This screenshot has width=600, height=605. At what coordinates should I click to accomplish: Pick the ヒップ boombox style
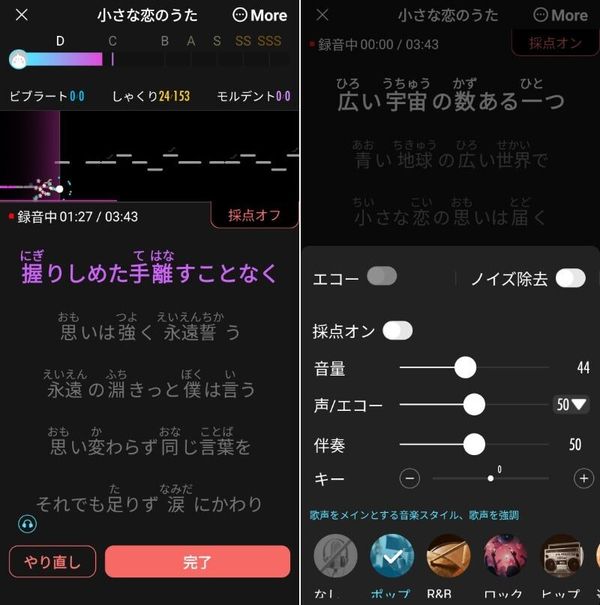pos(562,556)
